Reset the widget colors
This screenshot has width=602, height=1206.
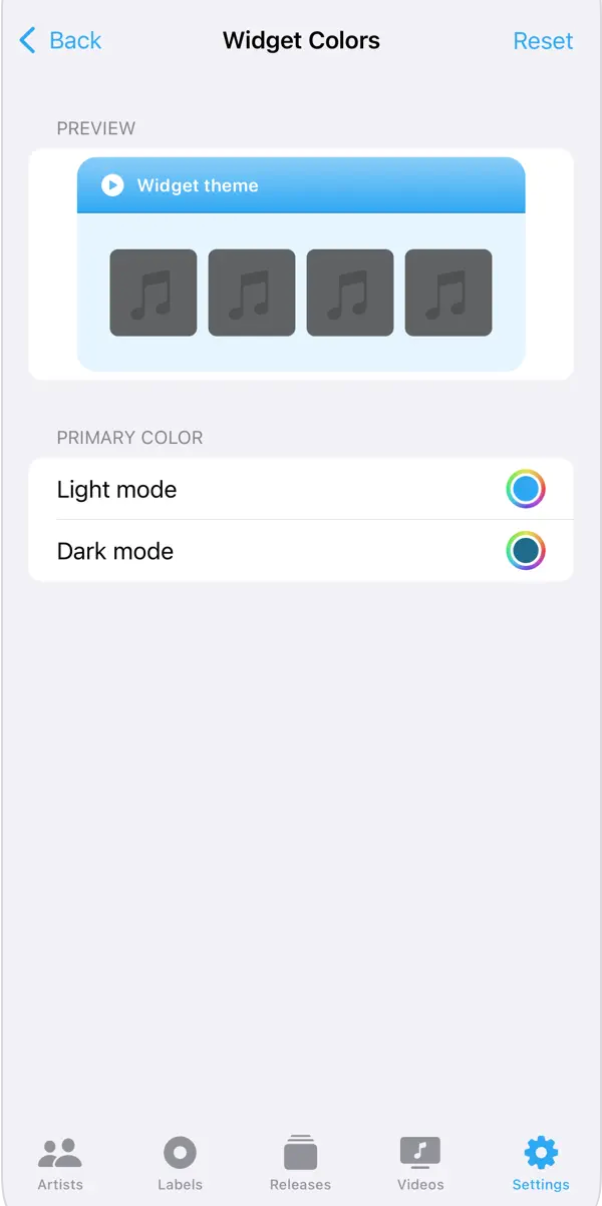(x=542, y=41)
